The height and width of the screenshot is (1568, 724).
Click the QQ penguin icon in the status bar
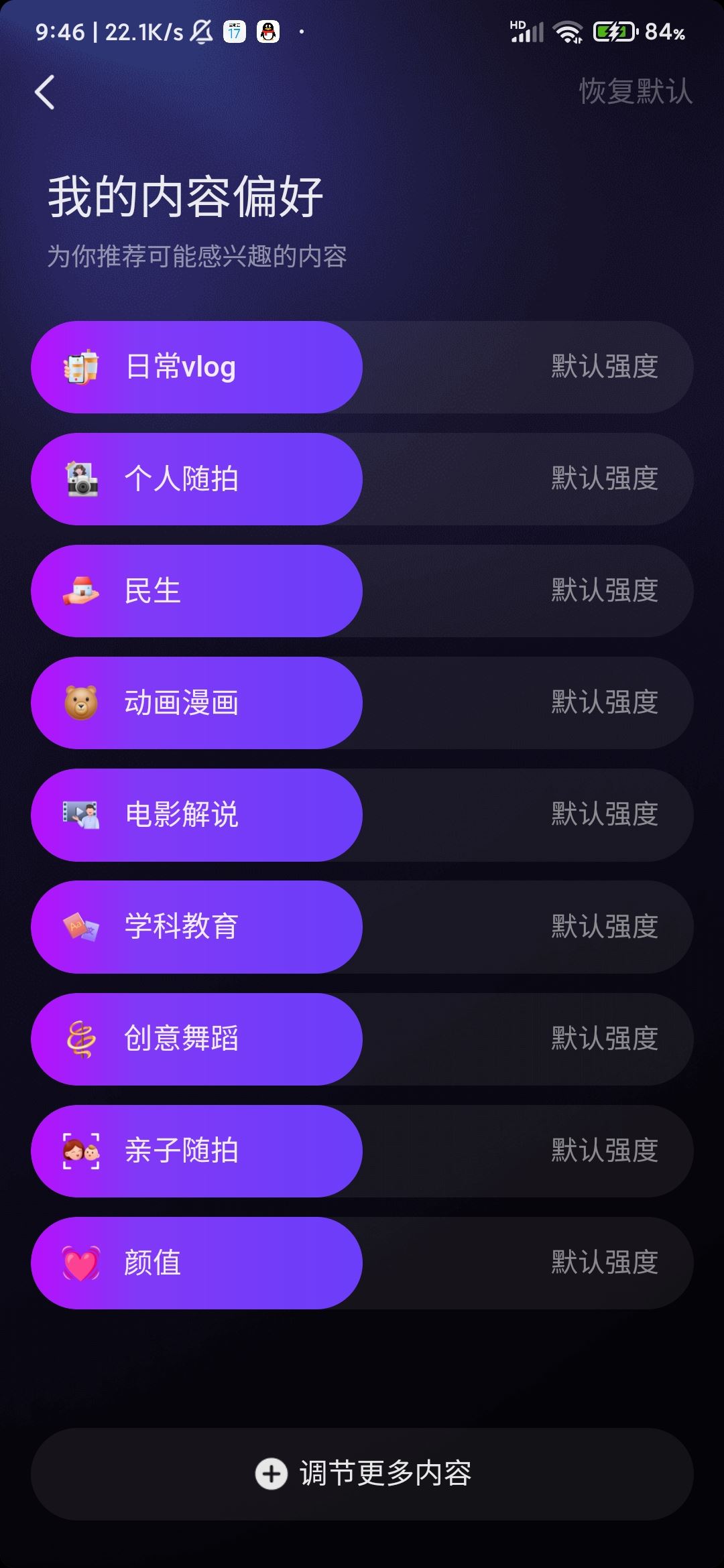(x=267, y=31)
